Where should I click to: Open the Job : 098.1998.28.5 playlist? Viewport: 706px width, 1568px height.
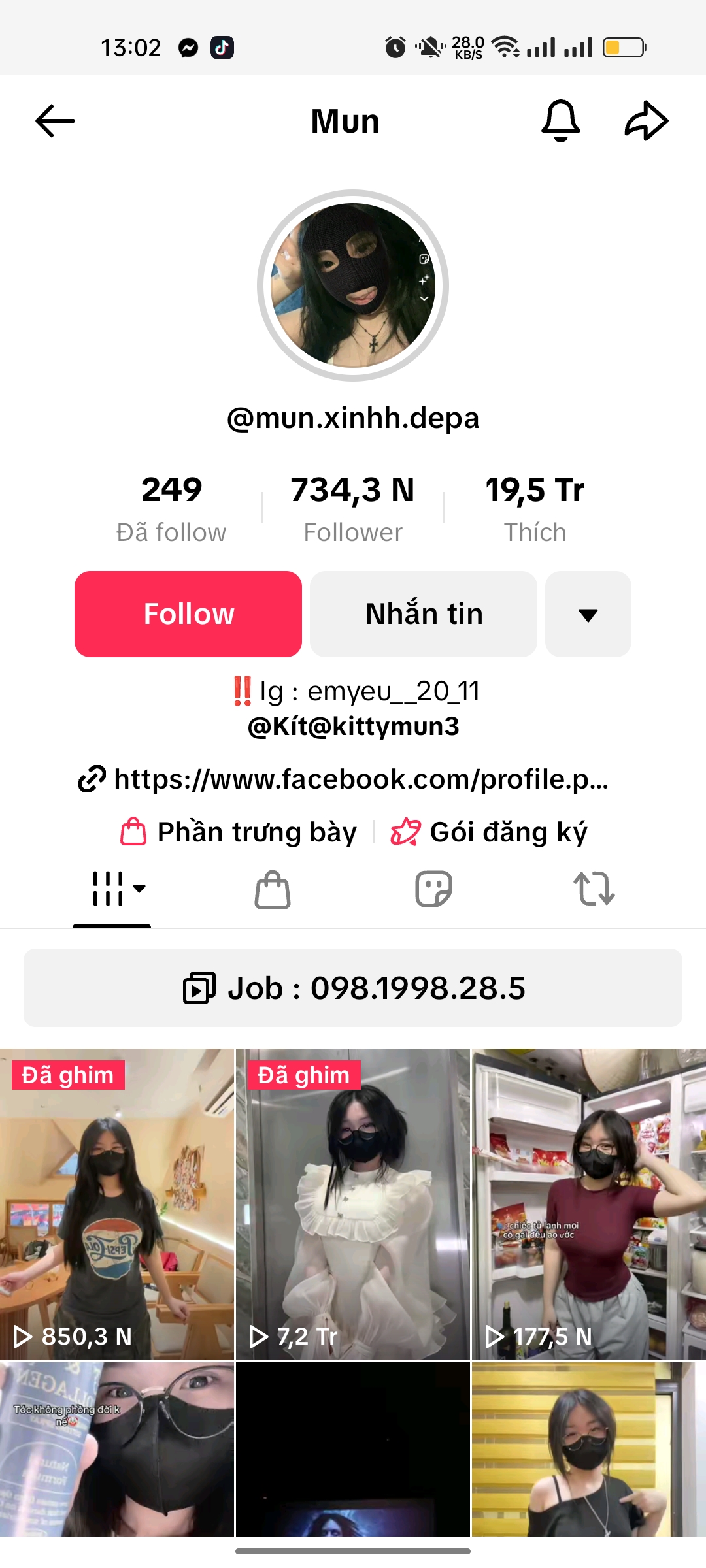[x=353, y=988]
